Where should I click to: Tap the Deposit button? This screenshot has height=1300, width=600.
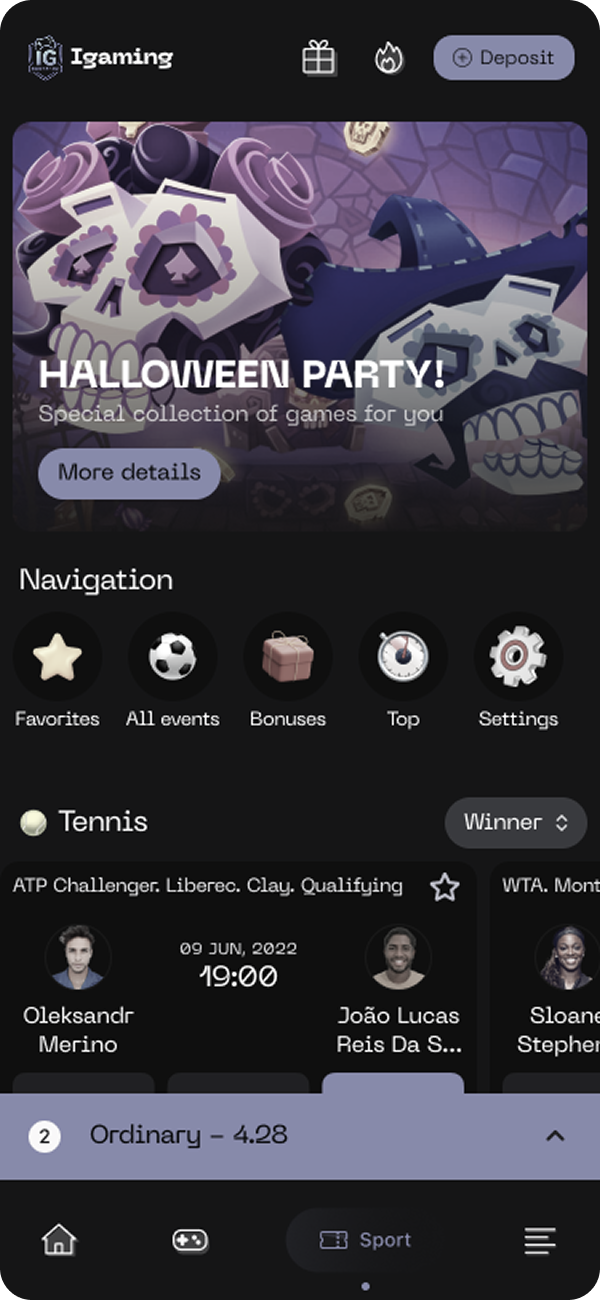[x=503, y=58]
